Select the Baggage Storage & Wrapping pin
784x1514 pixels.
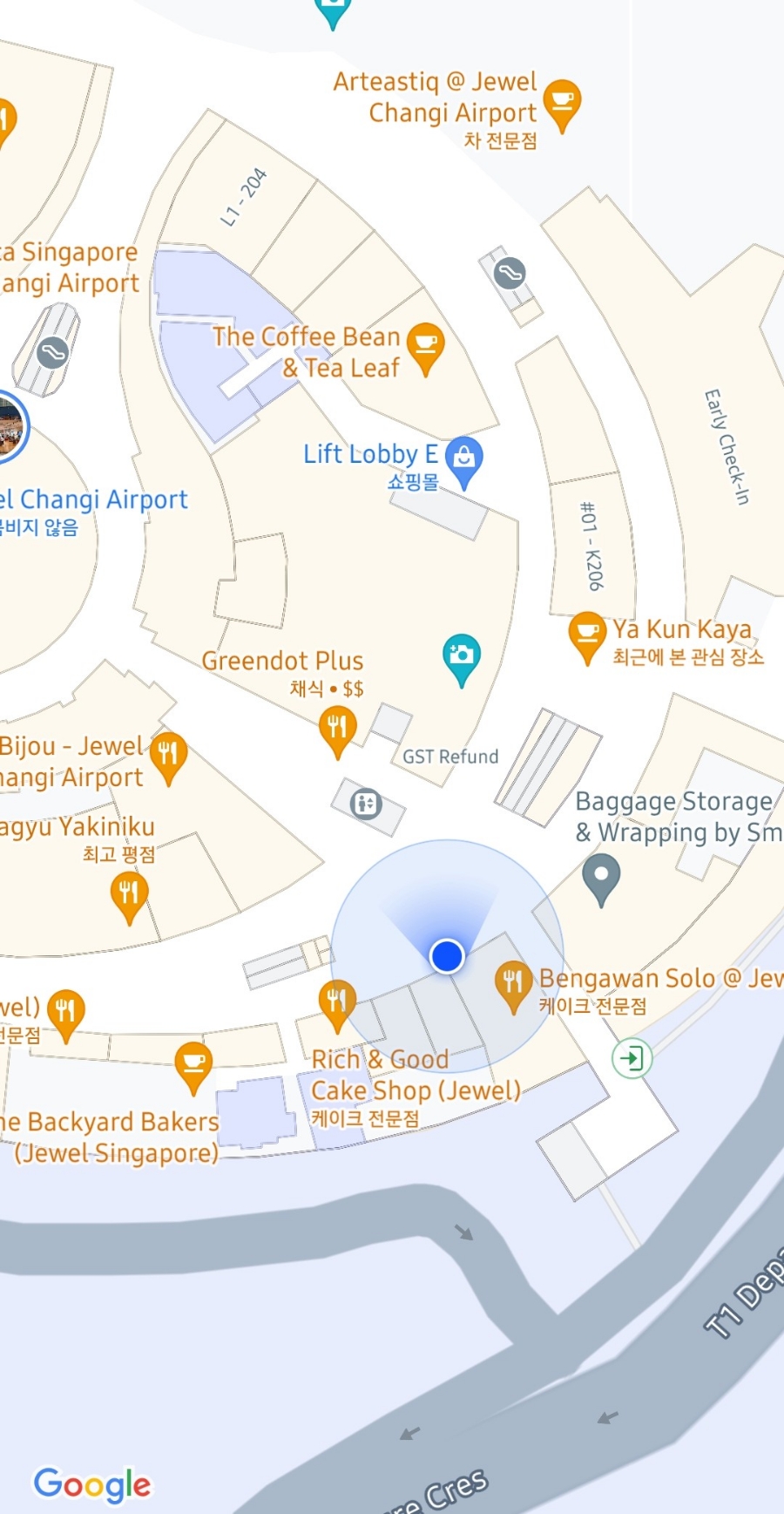601,876
